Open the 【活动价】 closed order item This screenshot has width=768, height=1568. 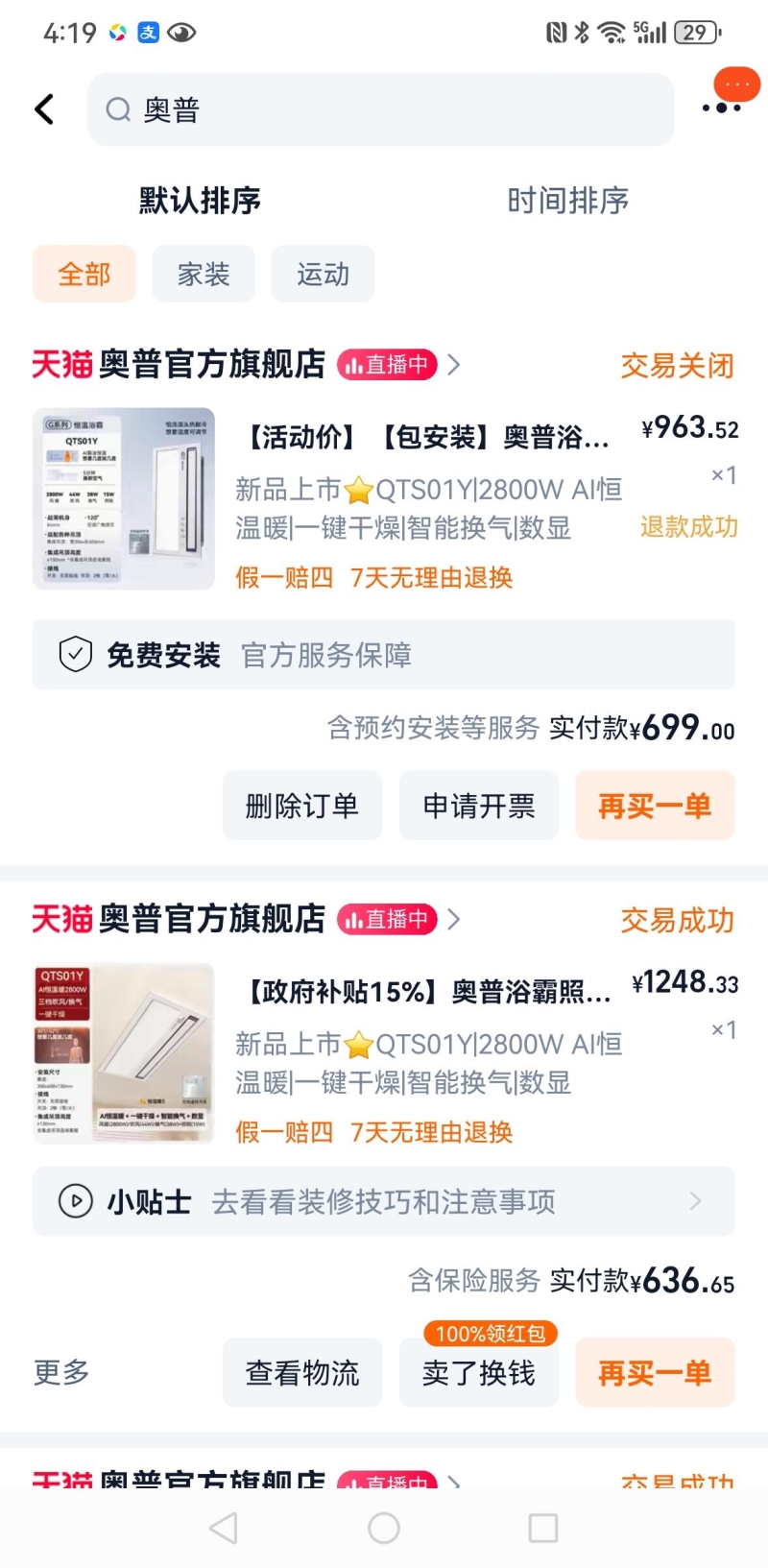384,499
